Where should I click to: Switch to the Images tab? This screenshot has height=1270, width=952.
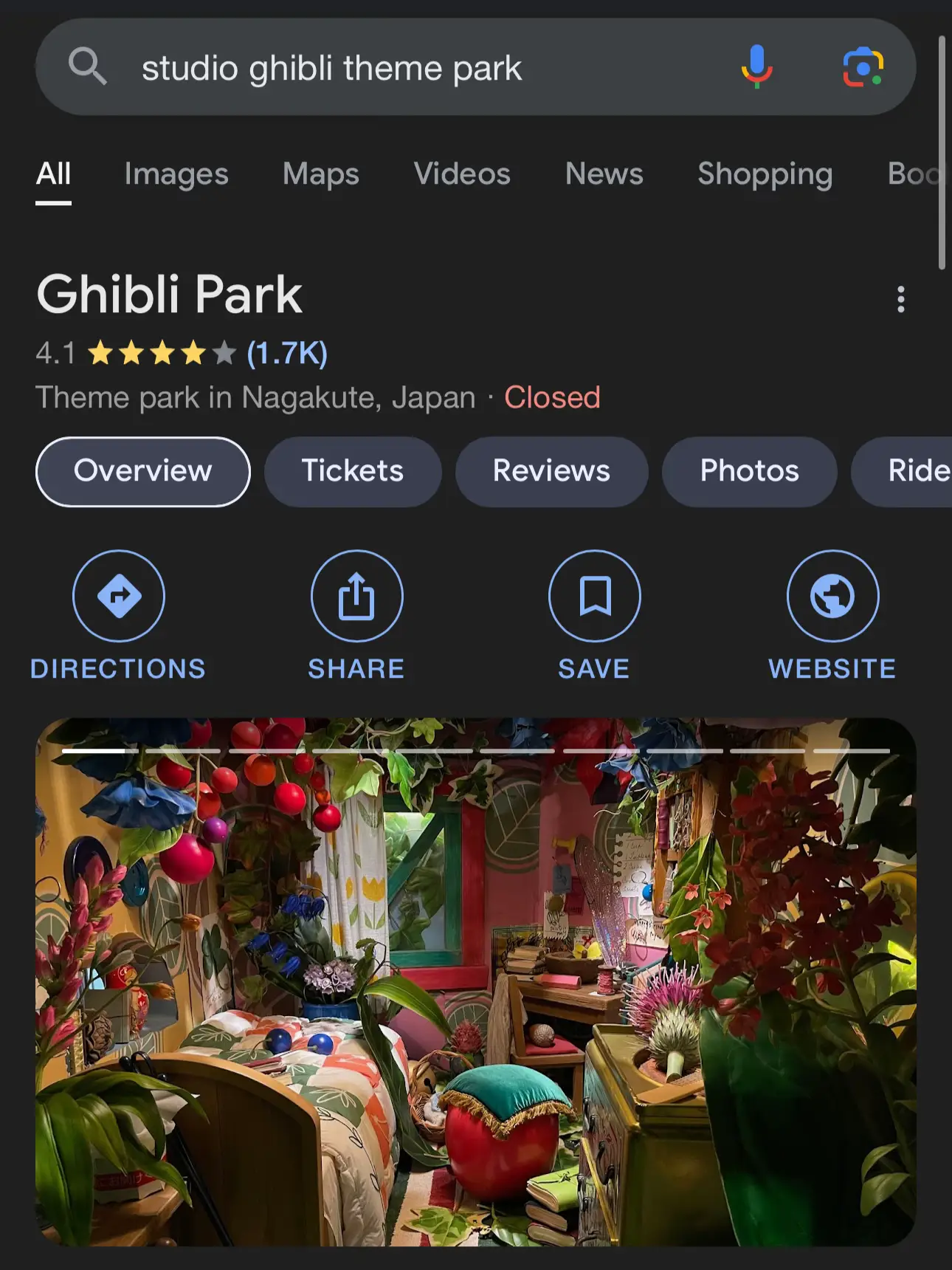[x=176, y=174]
